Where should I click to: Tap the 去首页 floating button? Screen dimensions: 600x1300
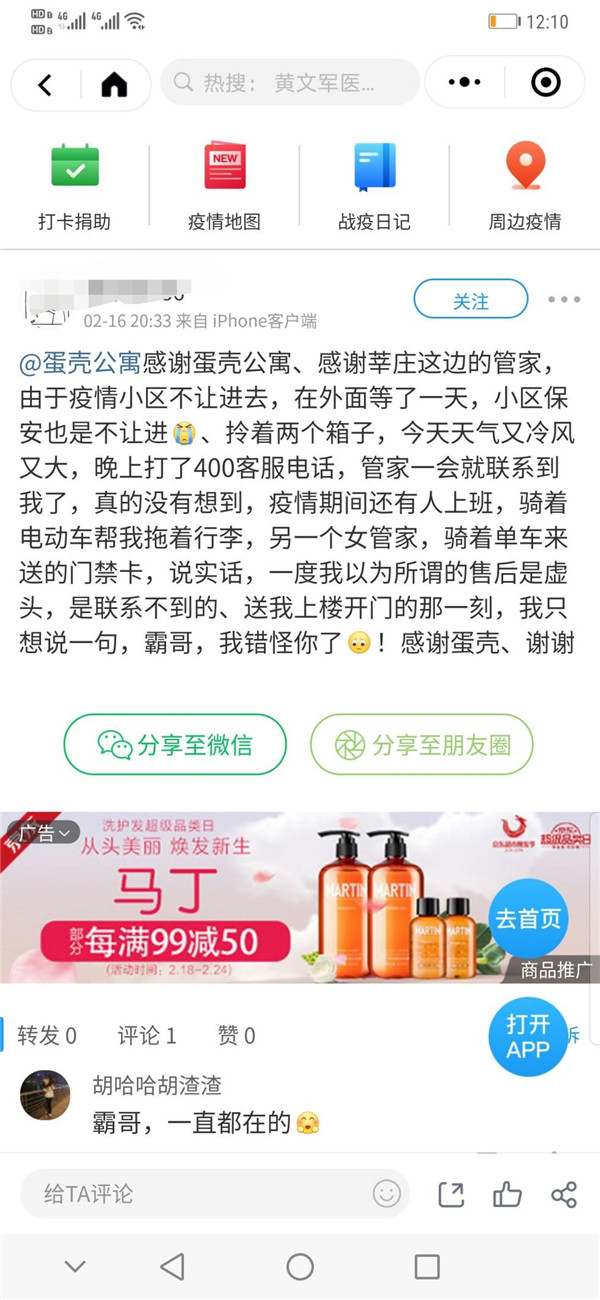(x=528, y=918)
